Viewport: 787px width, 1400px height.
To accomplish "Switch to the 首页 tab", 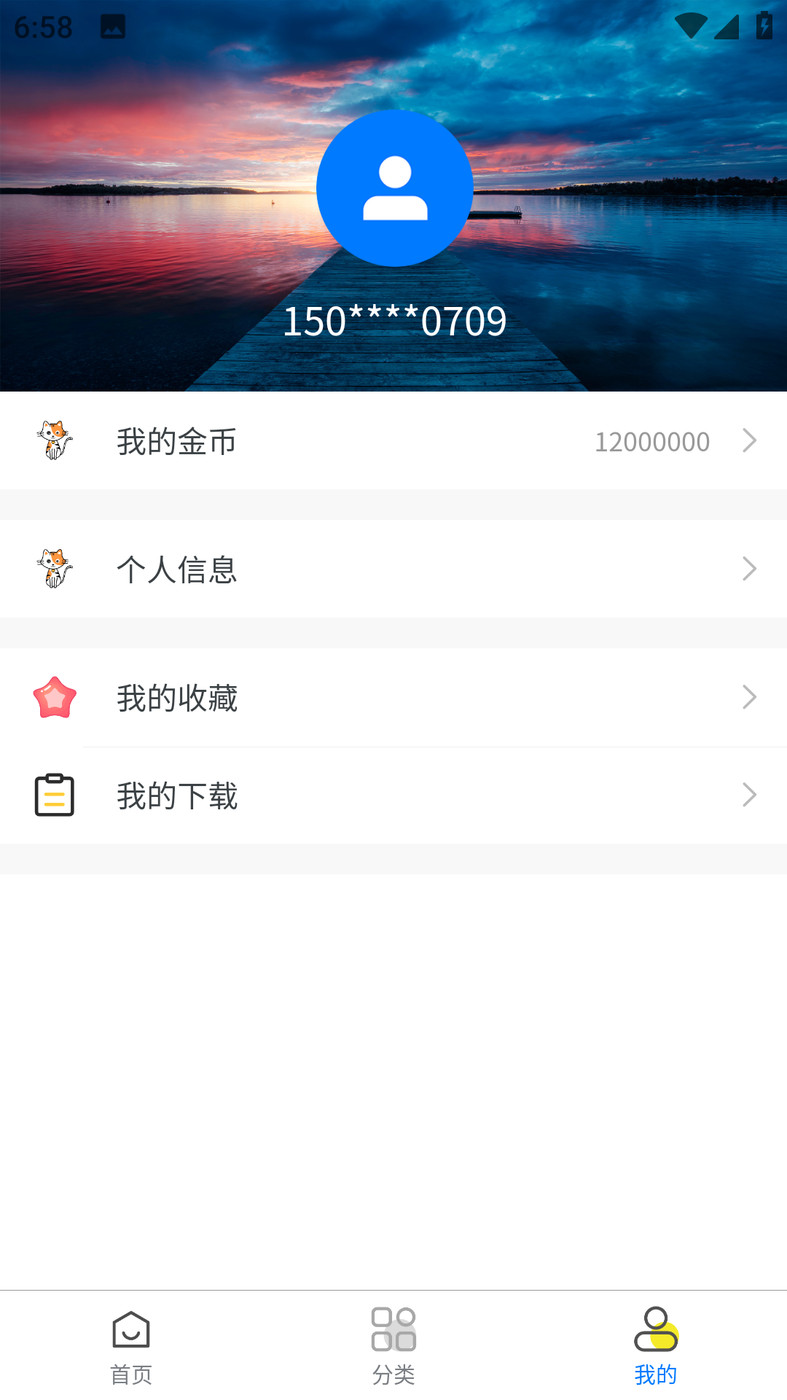I will pyautogui.click(x=130, y=1345).
